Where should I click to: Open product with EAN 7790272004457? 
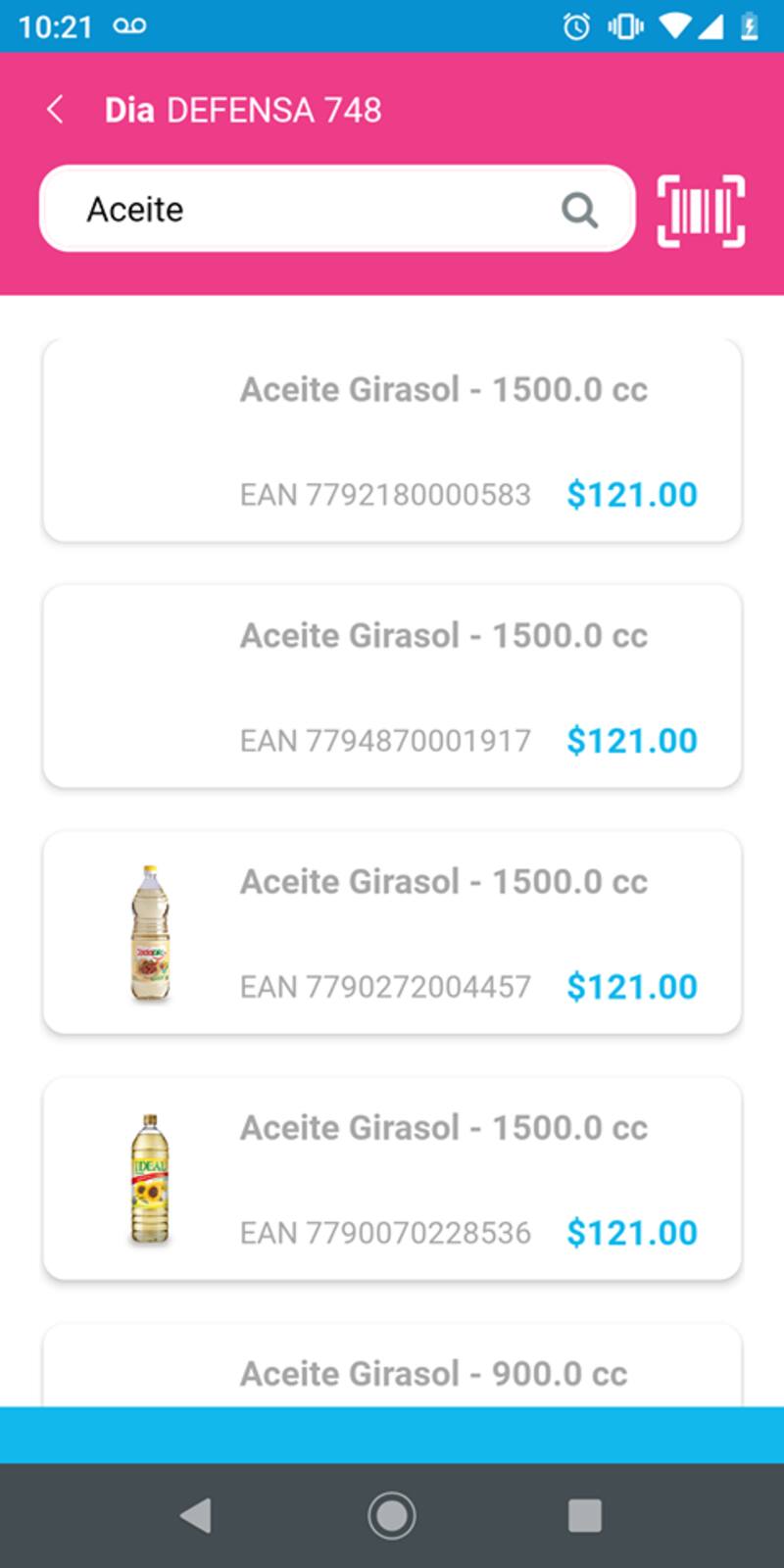tap(392, 932)
